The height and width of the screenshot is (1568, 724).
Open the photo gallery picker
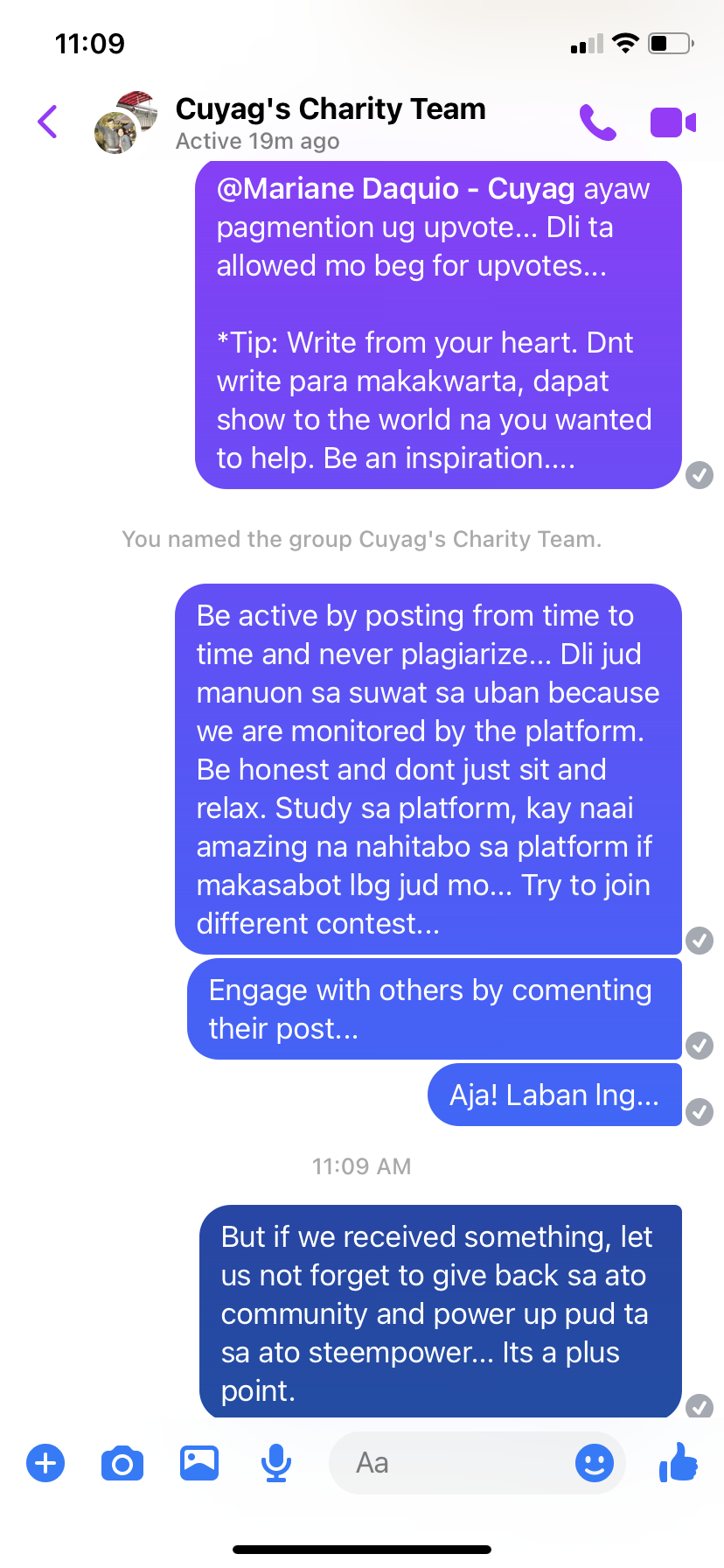tap(199, 1463)
